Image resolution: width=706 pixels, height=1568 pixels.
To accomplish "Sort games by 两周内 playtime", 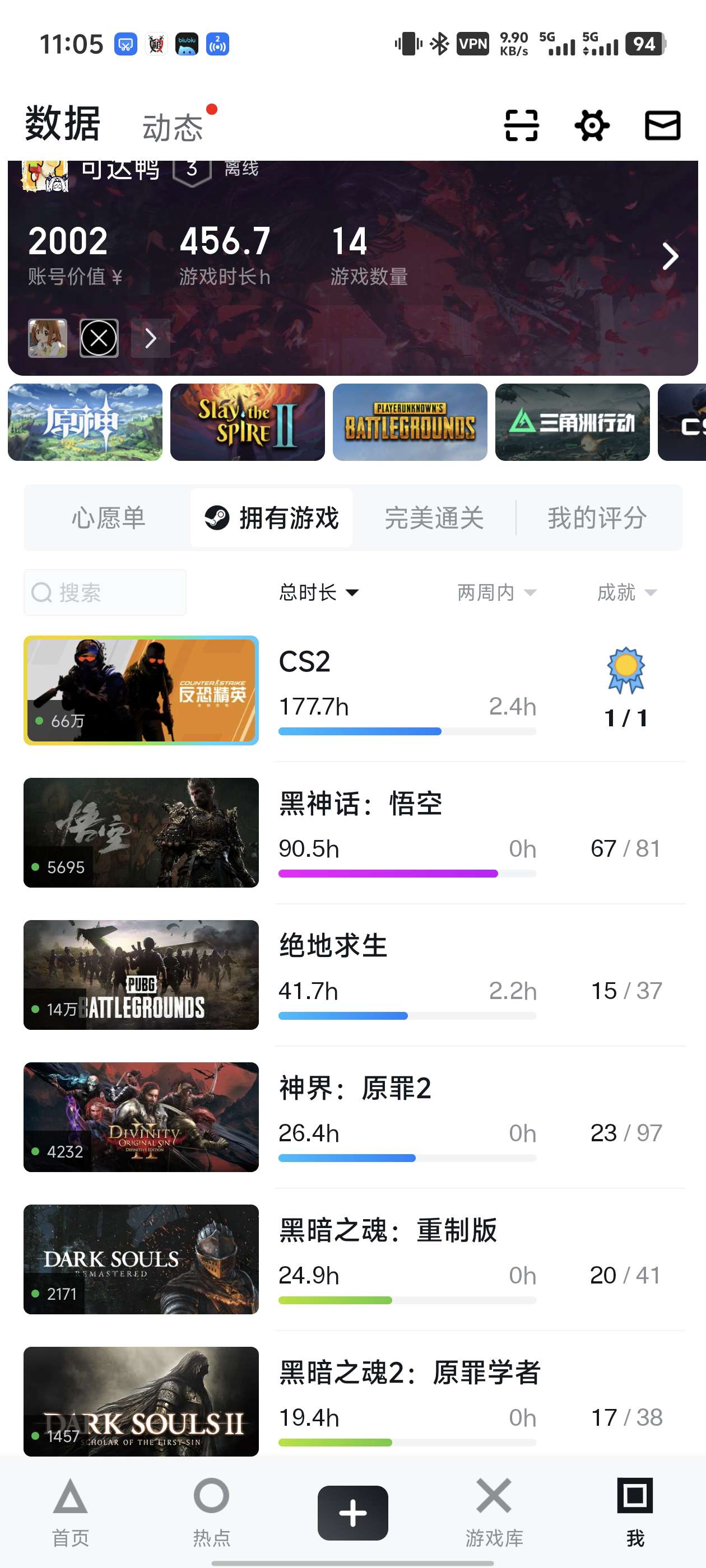I will (496, 592).
